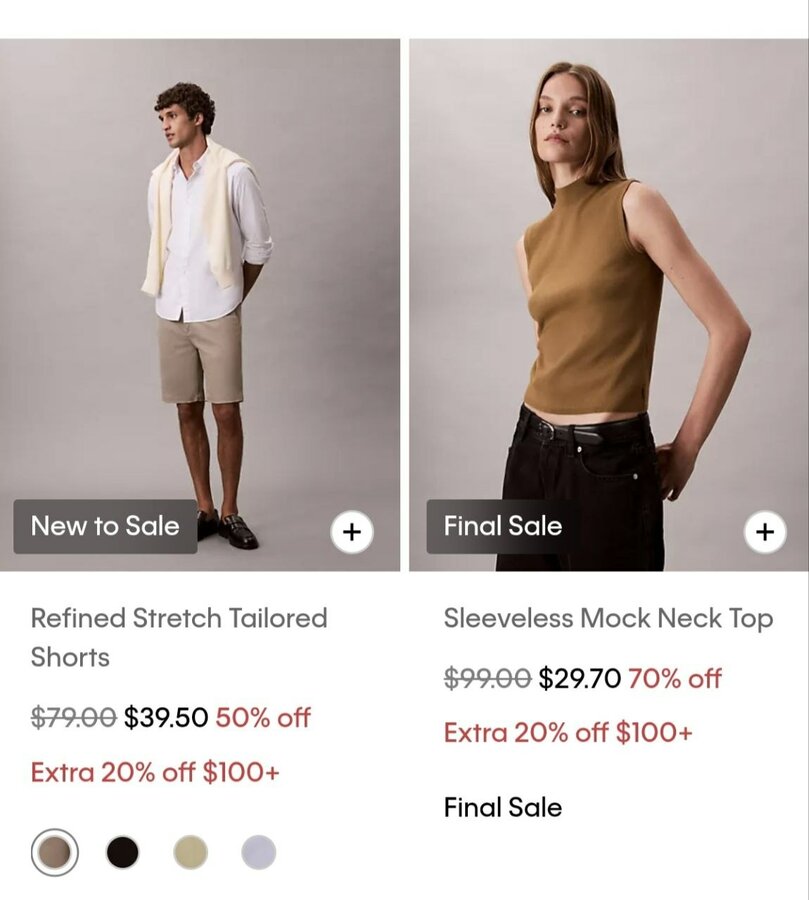
Task: Pick the khaki beige color swatch
Action: tap(191, 853)
